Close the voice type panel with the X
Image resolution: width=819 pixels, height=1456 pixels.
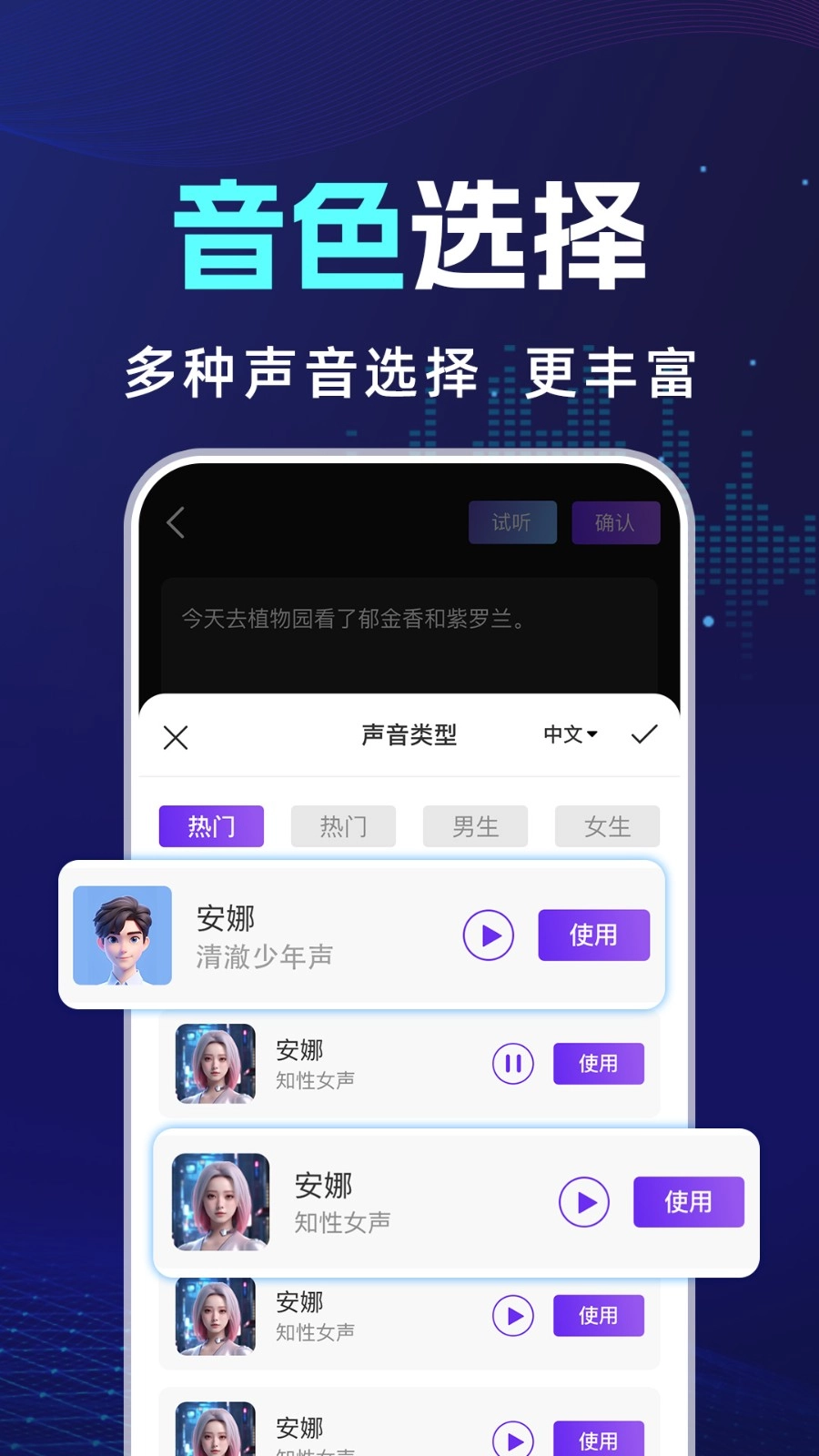click(176, 737)
